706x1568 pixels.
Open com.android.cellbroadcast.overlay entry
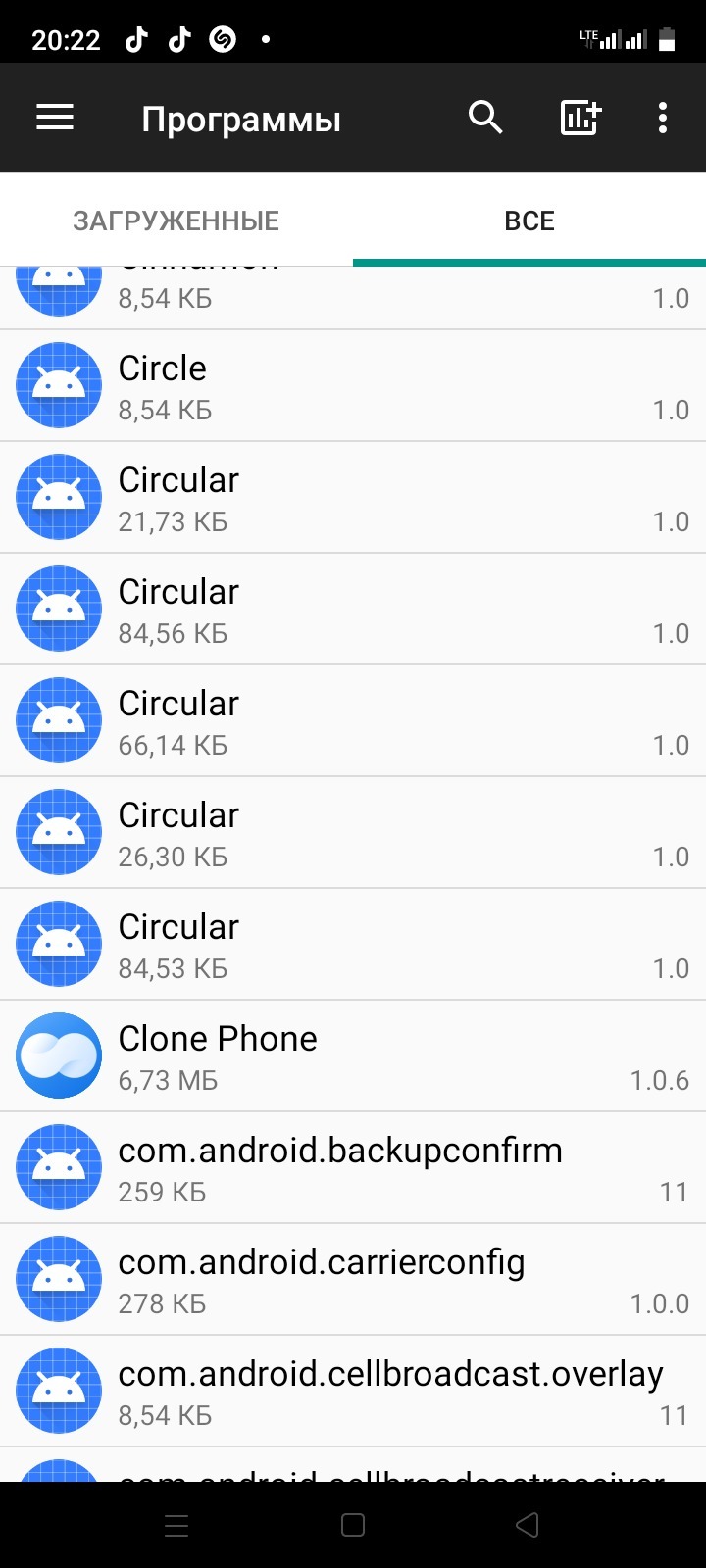tap(353, 1392)
